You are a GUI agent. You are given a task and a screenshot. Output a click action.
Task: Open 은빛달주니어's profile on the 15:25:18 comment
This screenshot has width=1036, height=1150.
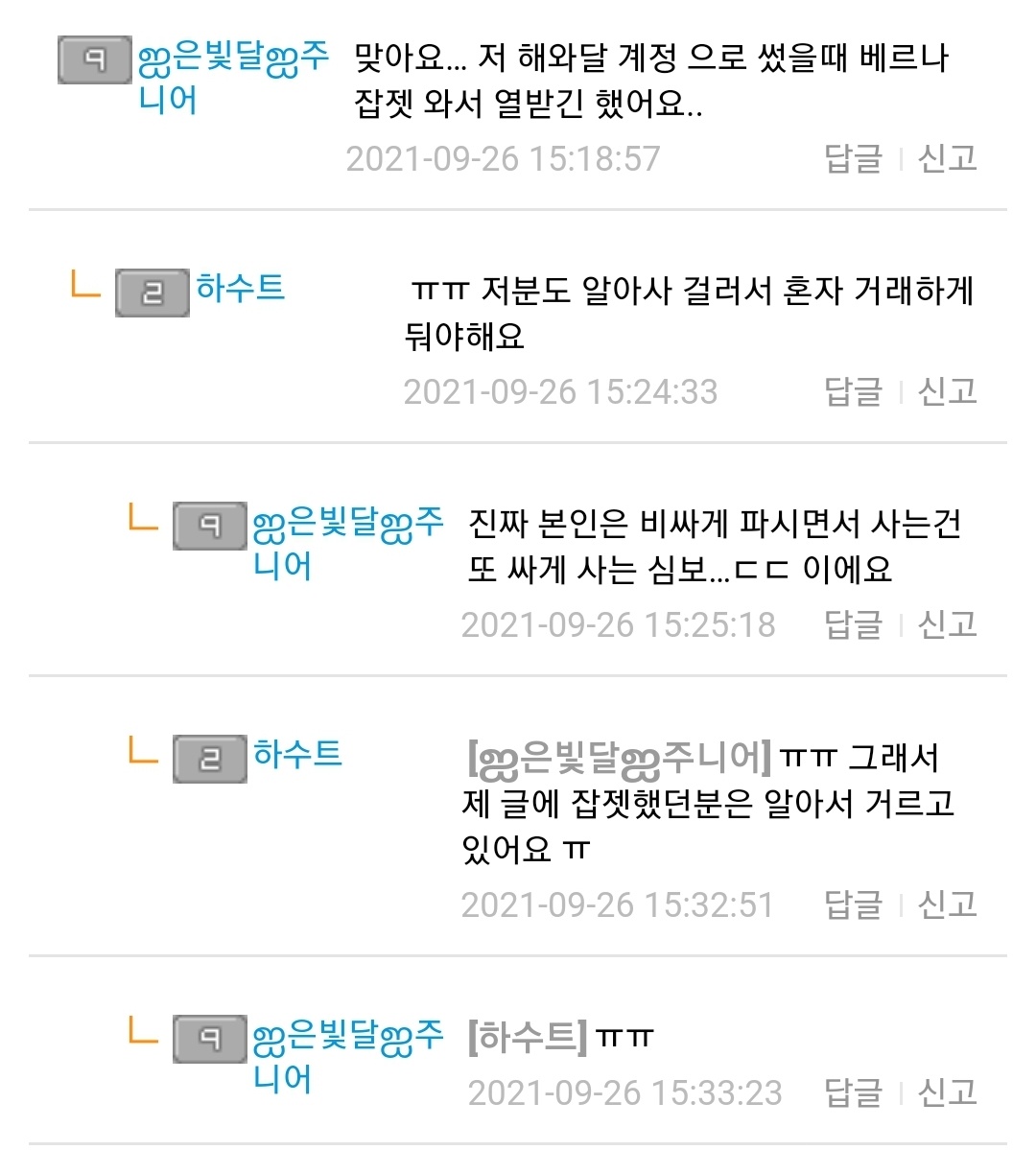point(347,525)
